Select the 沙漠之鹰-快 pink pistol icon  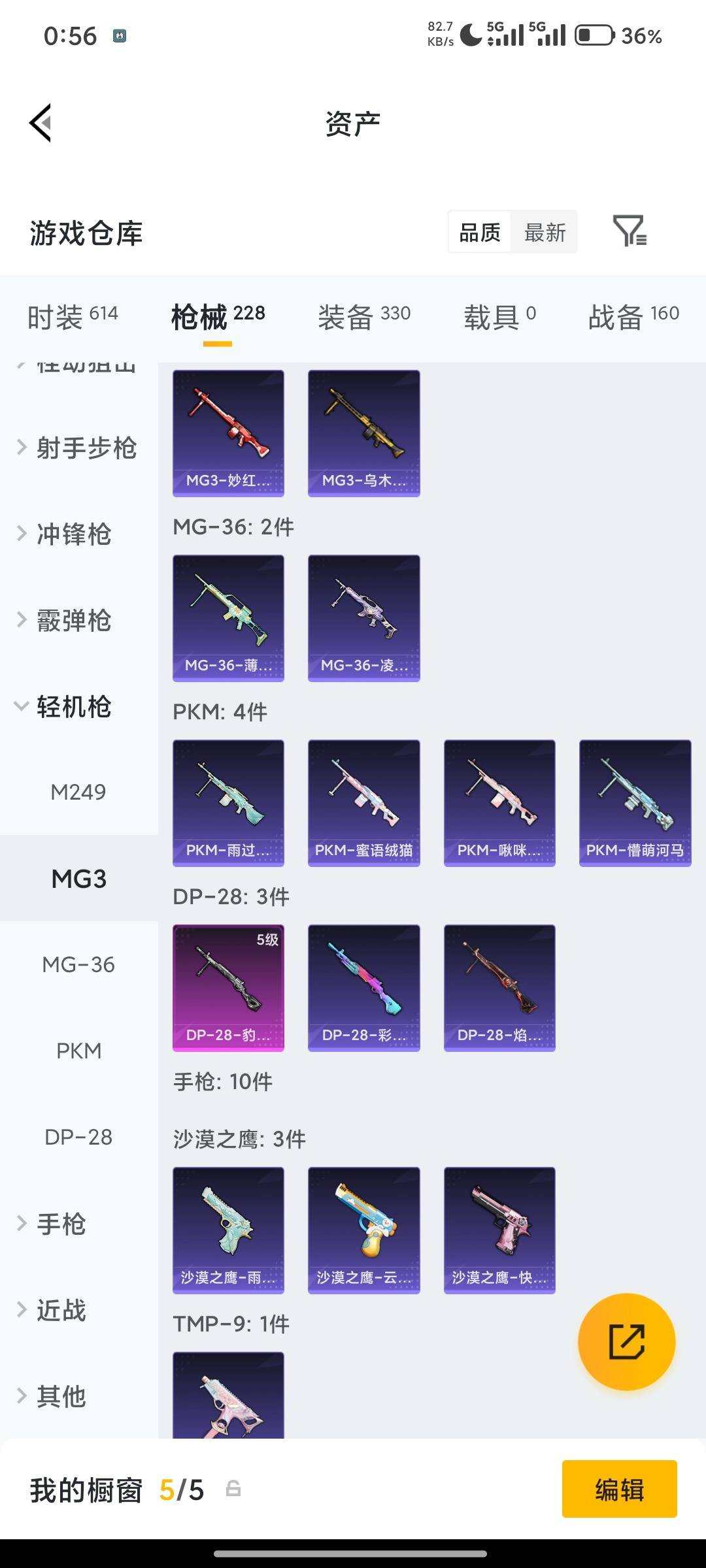pyautogui.click(x=499, y=1228)
